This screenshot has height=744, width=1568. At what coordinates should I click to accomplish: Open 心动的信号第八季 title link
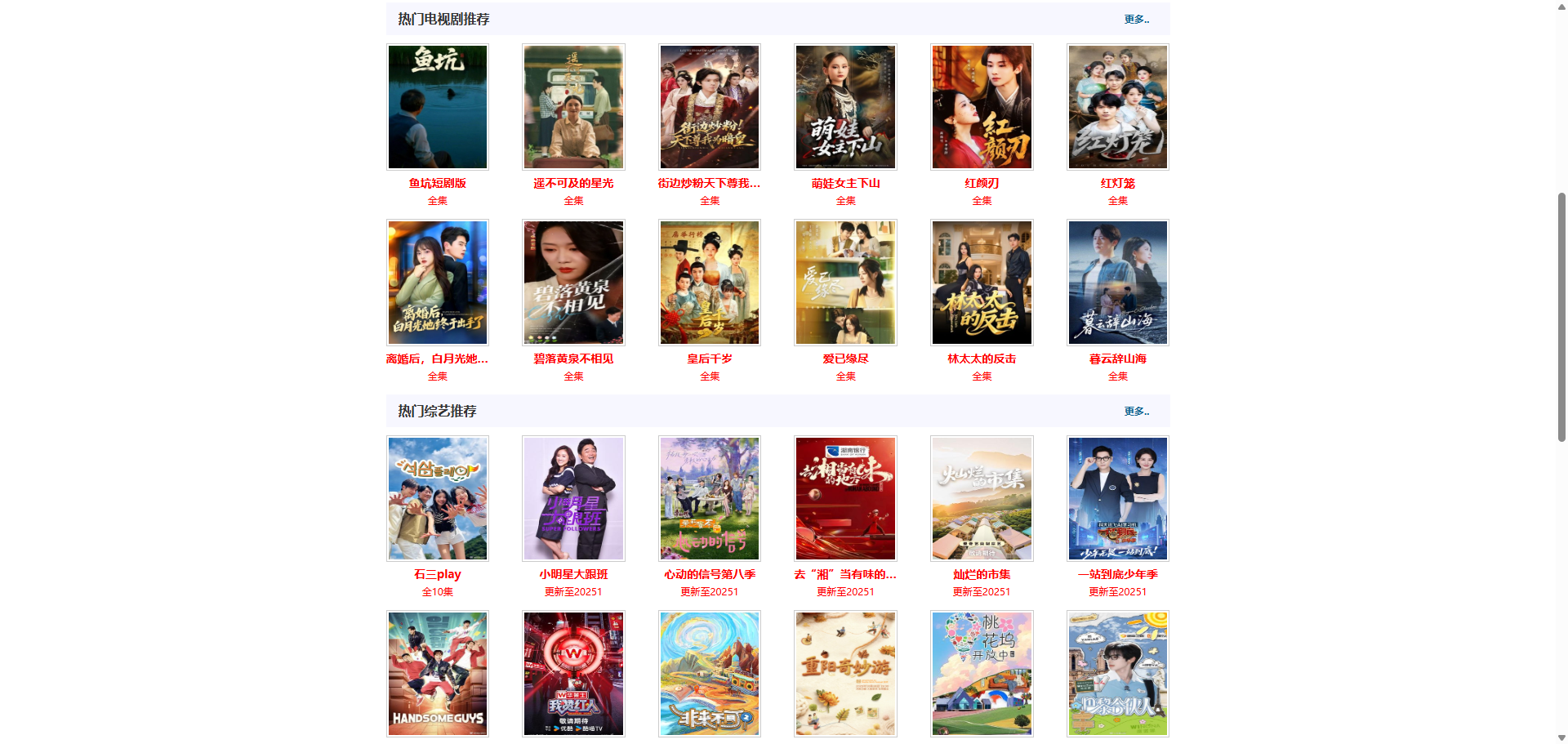(x=709, y=574)
